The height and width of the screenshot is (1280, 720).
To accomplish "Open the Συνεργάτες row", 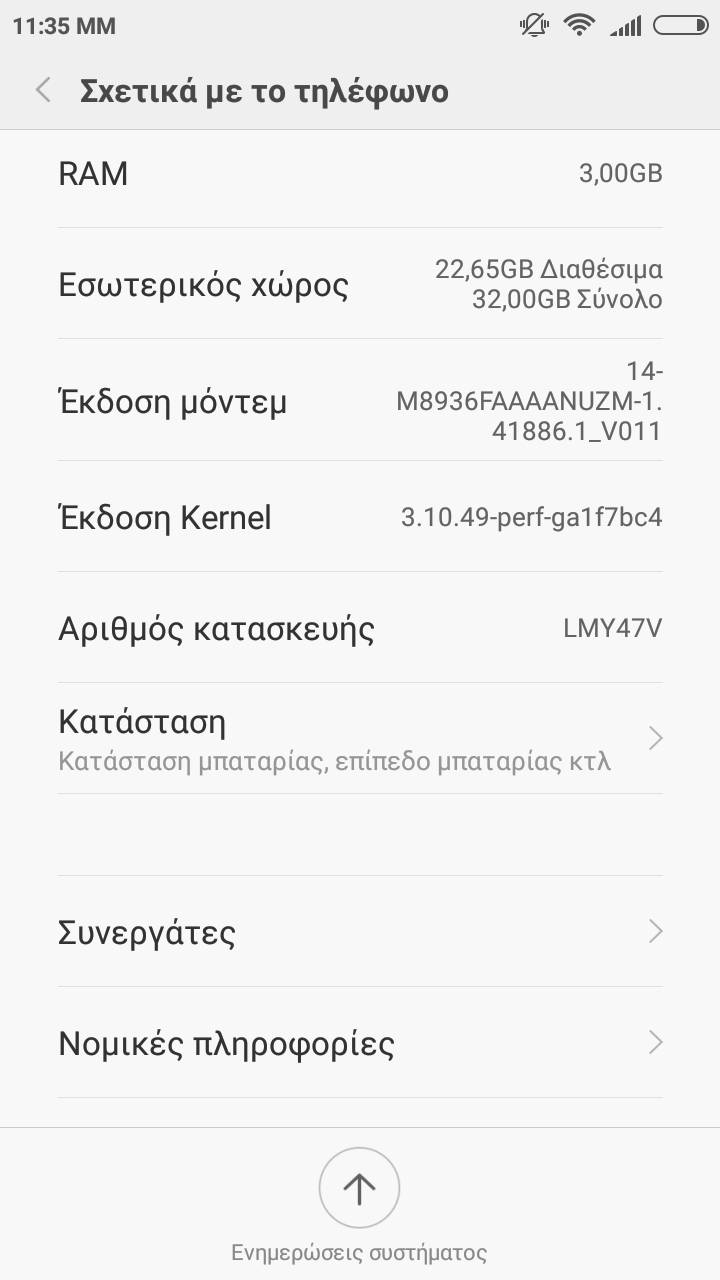I will tap(360, 932).
